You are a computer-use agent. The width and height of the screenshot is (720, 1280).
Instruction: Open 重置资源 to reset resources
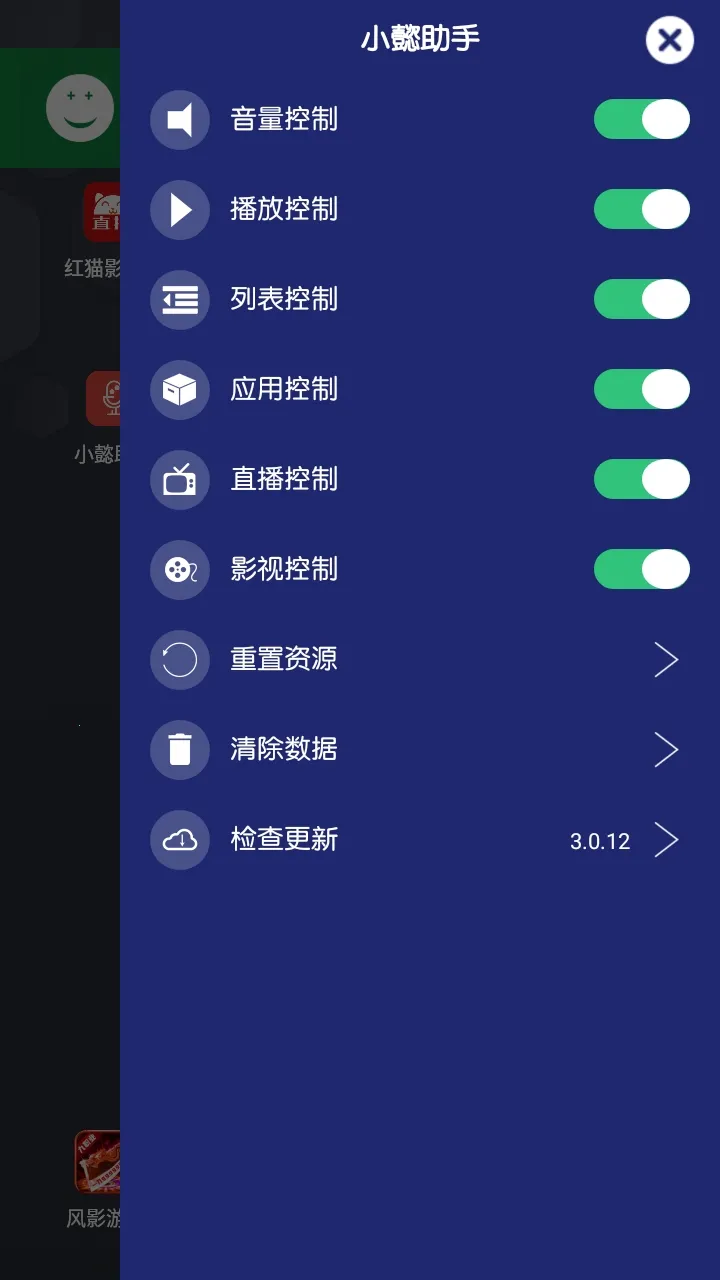pos(283,660)
